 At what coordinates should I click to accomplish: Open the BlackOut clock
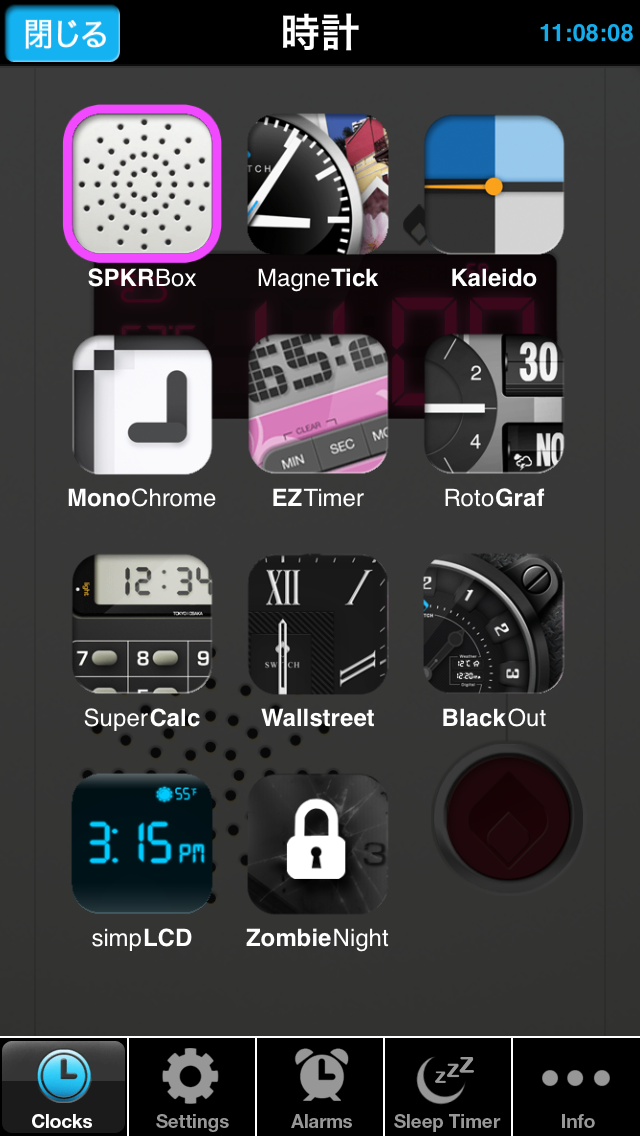(494, 625)
